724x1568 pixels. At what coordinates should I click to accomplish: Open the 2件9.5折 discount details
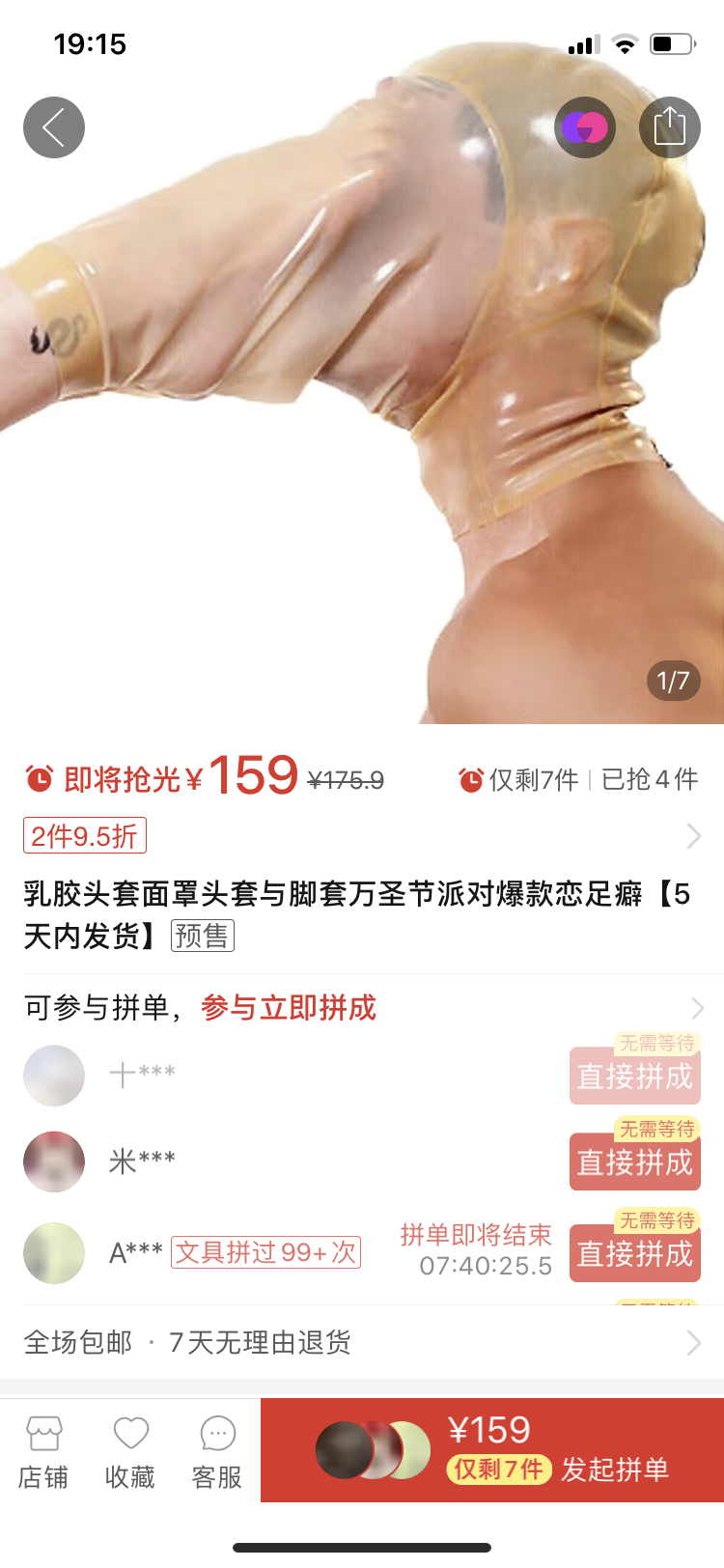(x=85, y=836)
